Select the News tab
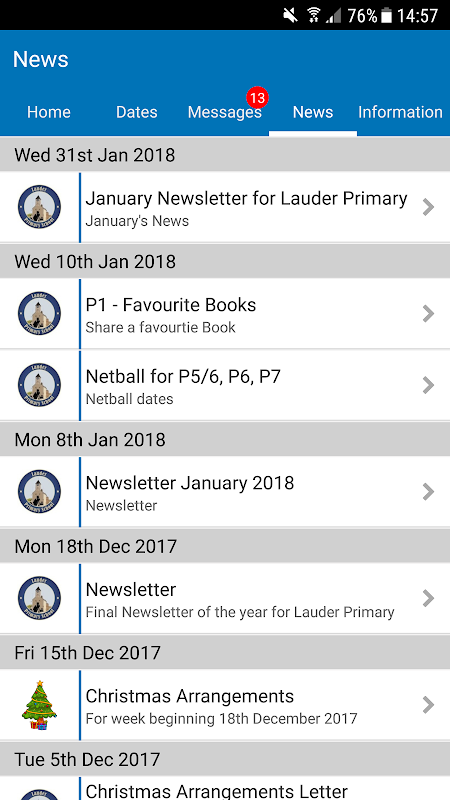 313,112
